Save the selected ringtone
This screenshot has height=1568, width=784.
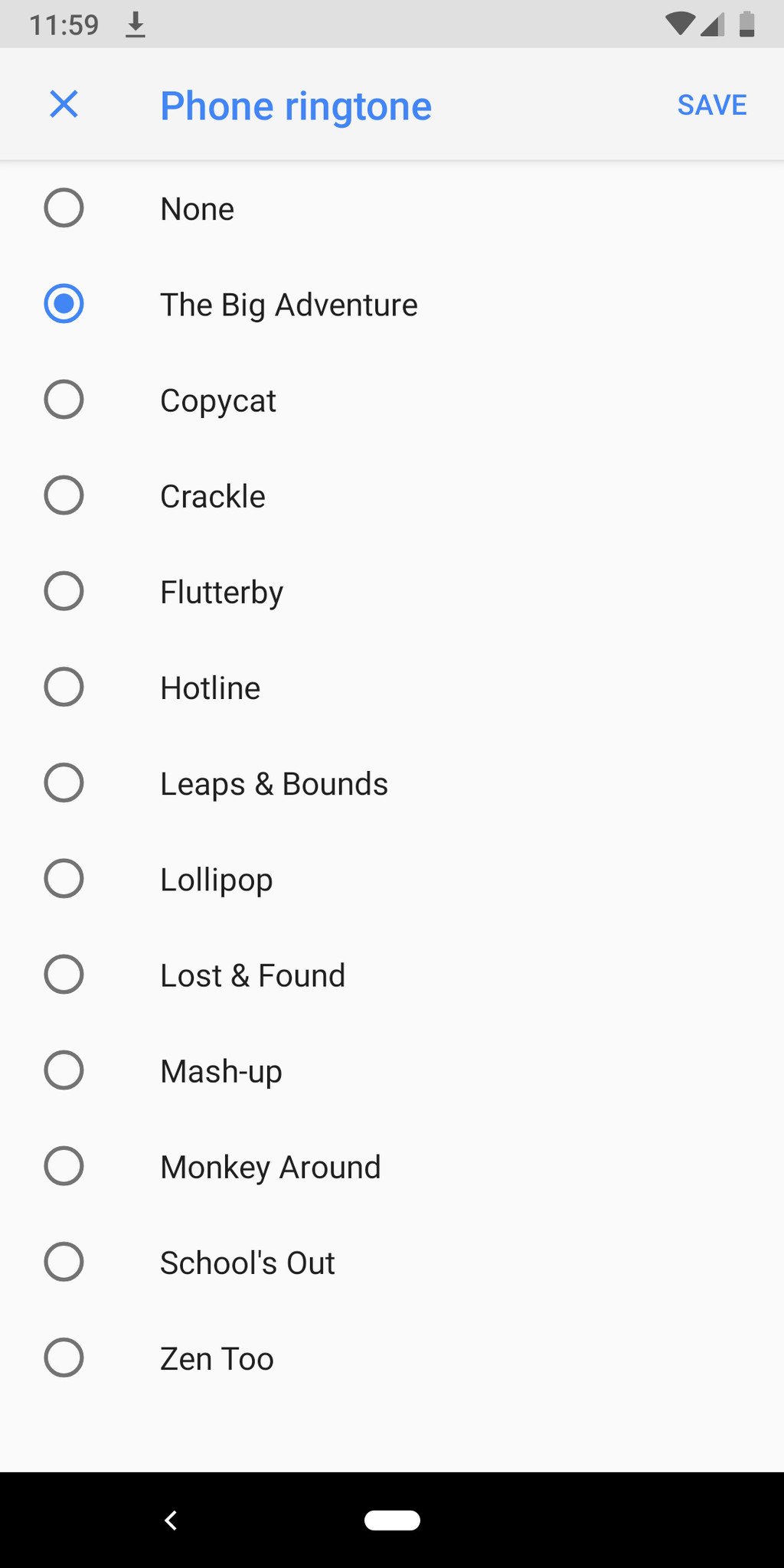tap(711, 105)
